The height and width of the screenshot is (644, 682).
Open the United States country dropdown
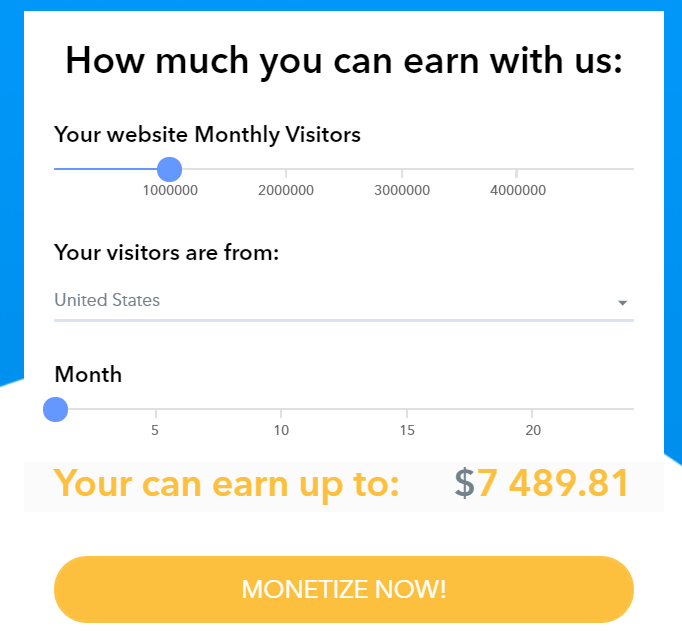(343, 301)
